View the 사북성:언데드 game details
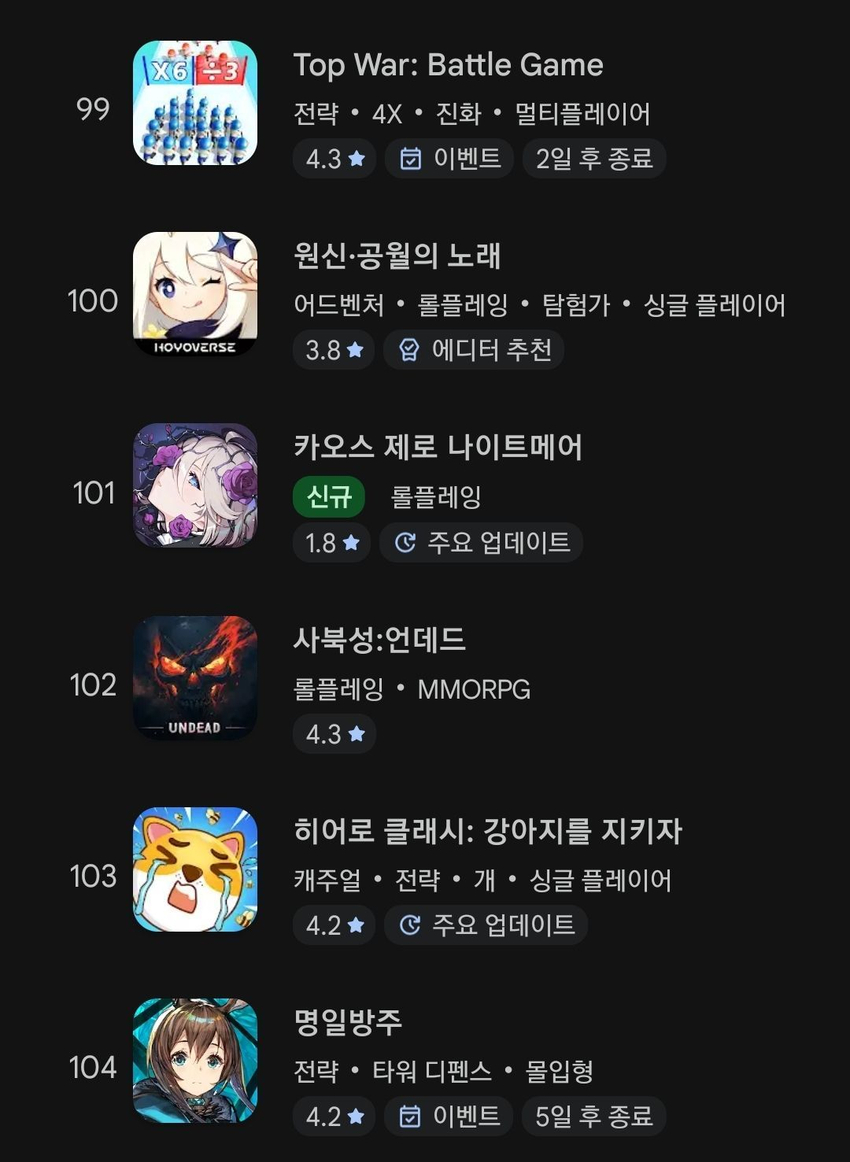 coord(380,640)
